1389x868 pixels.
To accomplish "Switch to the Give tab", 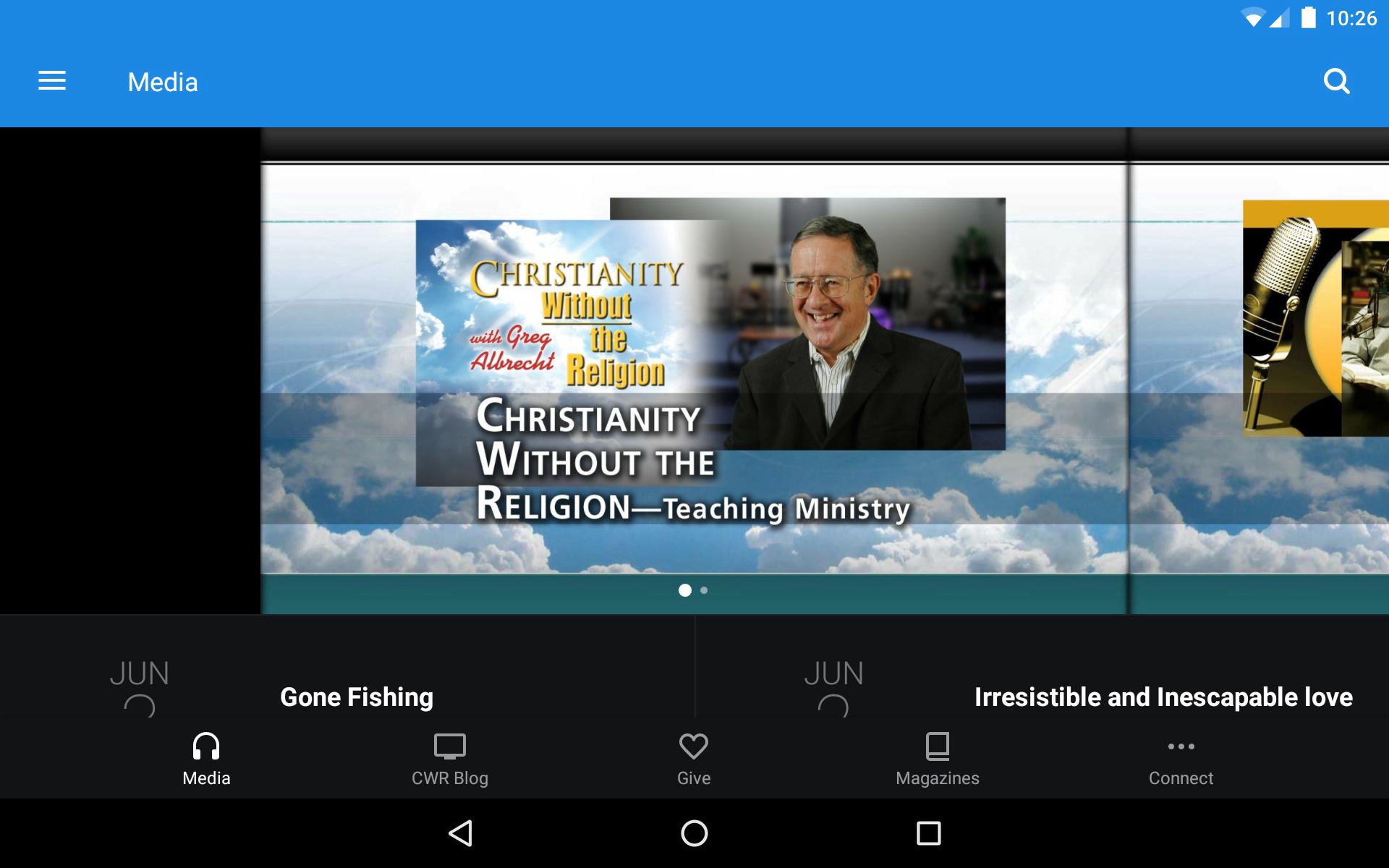I will (693, 759).
